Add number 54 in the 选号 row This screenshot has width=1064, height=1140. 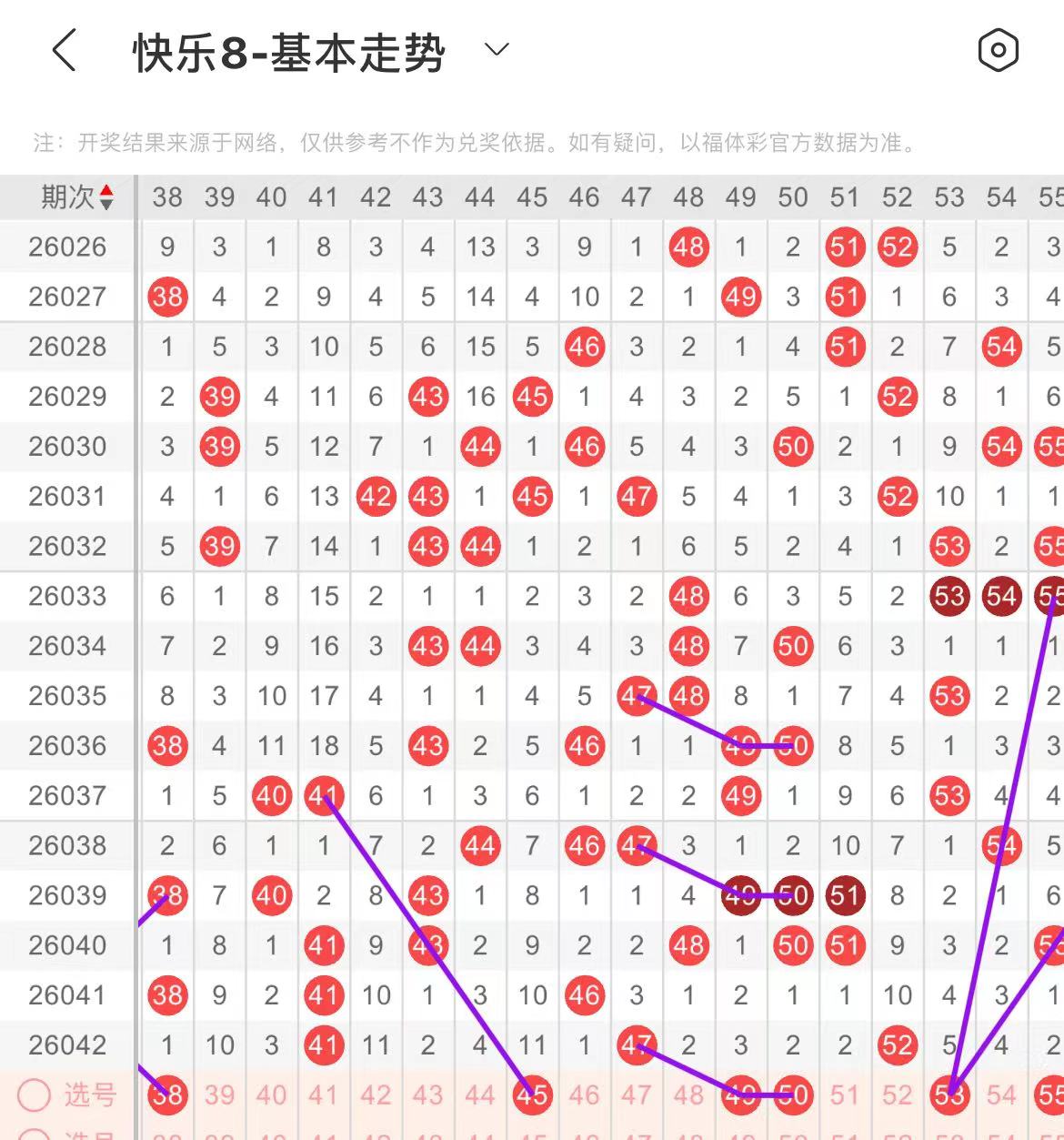(x=1001, y=1095)
